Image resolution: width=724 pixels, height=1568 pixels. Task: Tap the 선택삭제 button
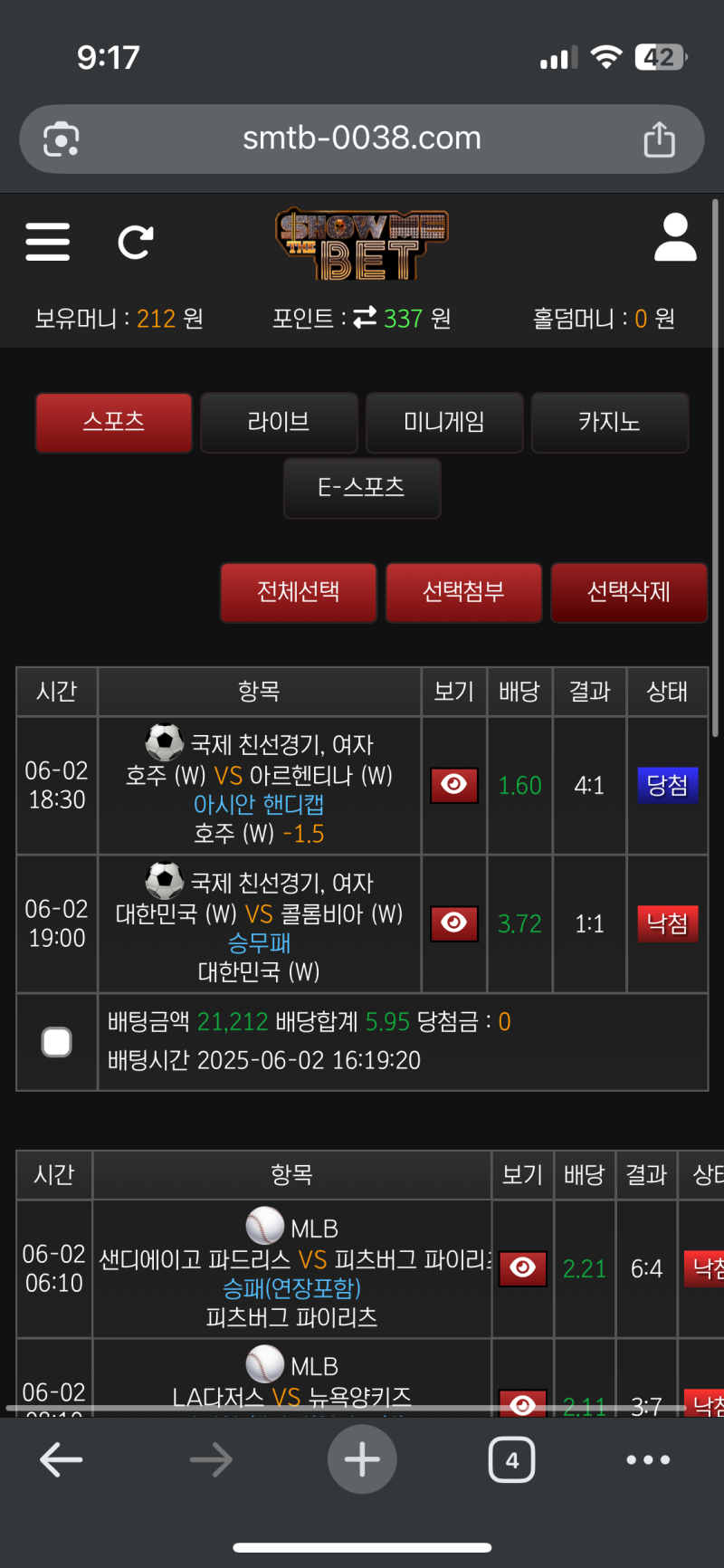pos(629,592)
